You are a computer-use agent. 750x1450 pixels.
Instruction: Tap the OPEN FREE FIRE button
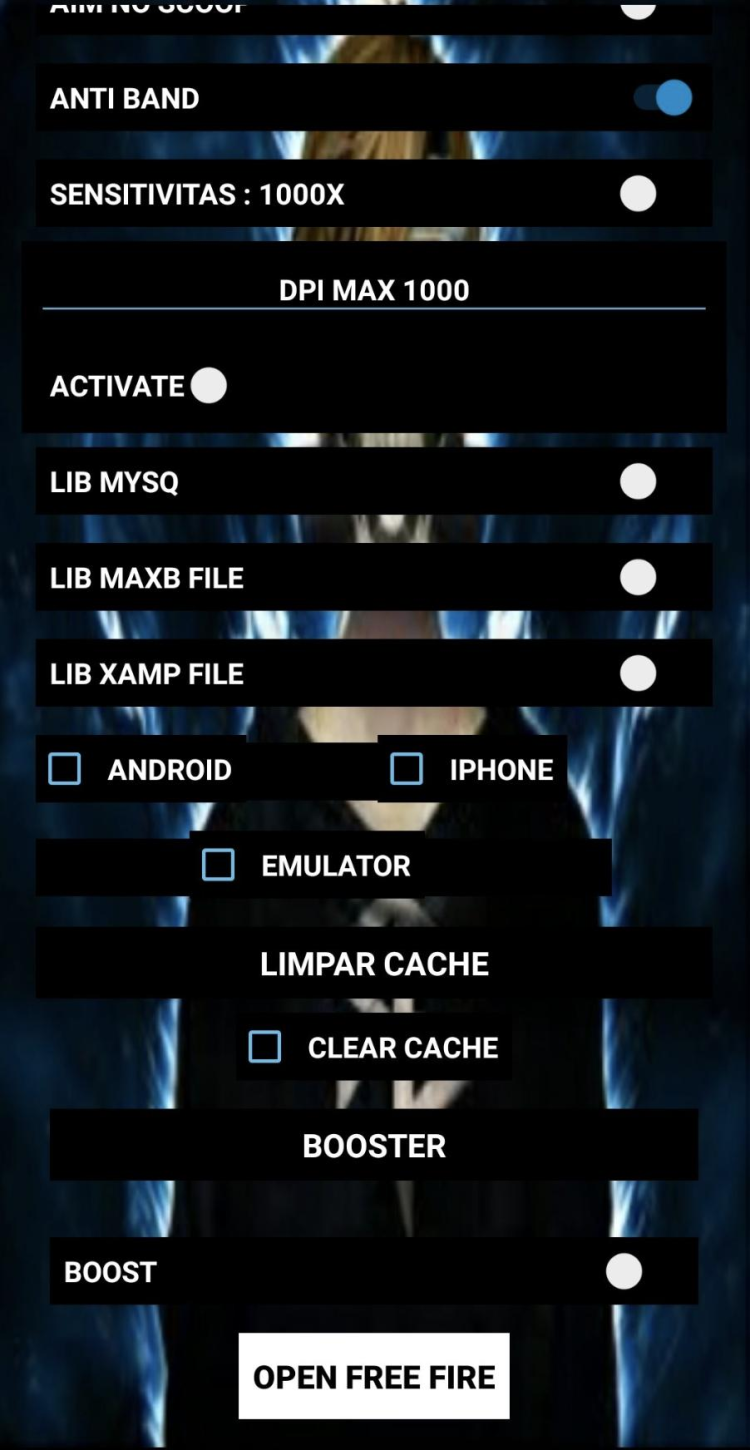tap(374, 1376)
